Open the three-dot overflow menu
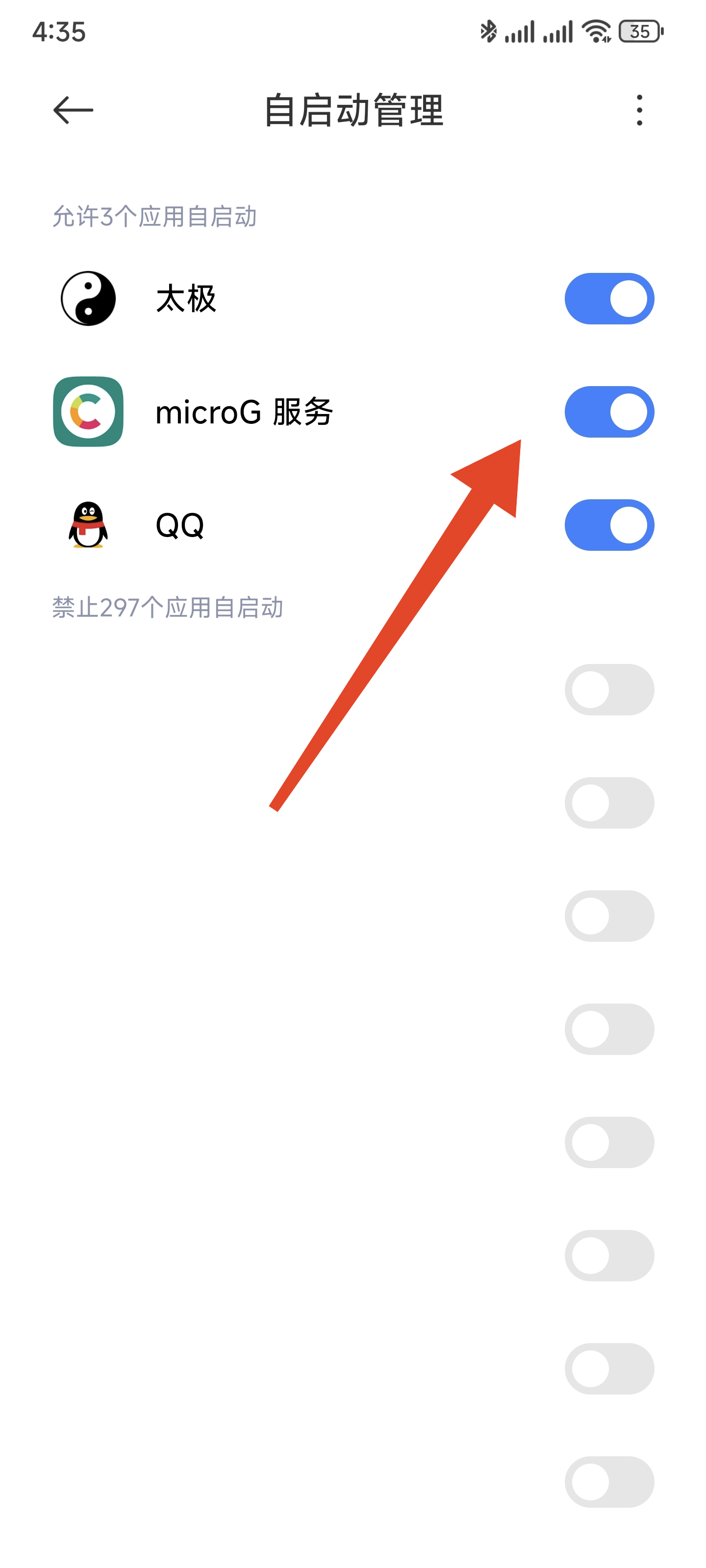706x1568 pixels. coord(638,110)
